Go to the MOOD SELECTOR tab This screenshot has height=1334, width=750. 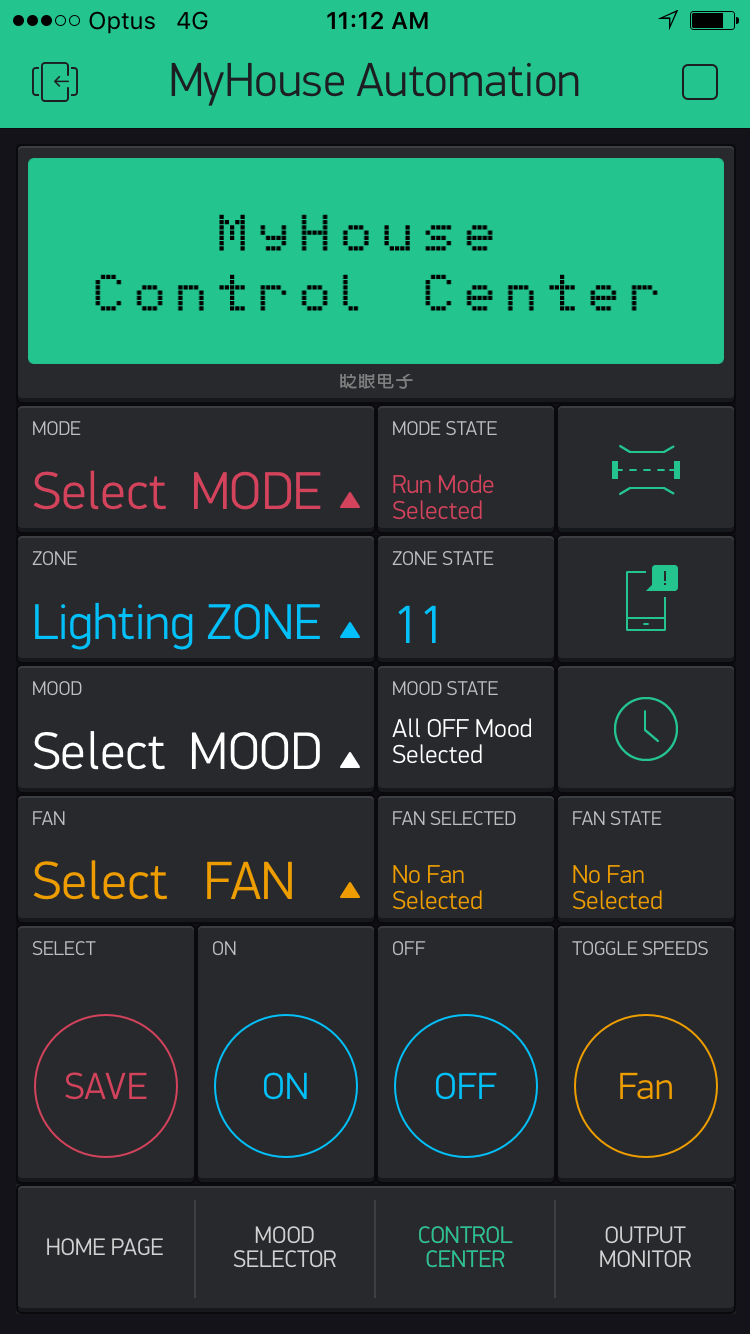(x=285, y=1247)
